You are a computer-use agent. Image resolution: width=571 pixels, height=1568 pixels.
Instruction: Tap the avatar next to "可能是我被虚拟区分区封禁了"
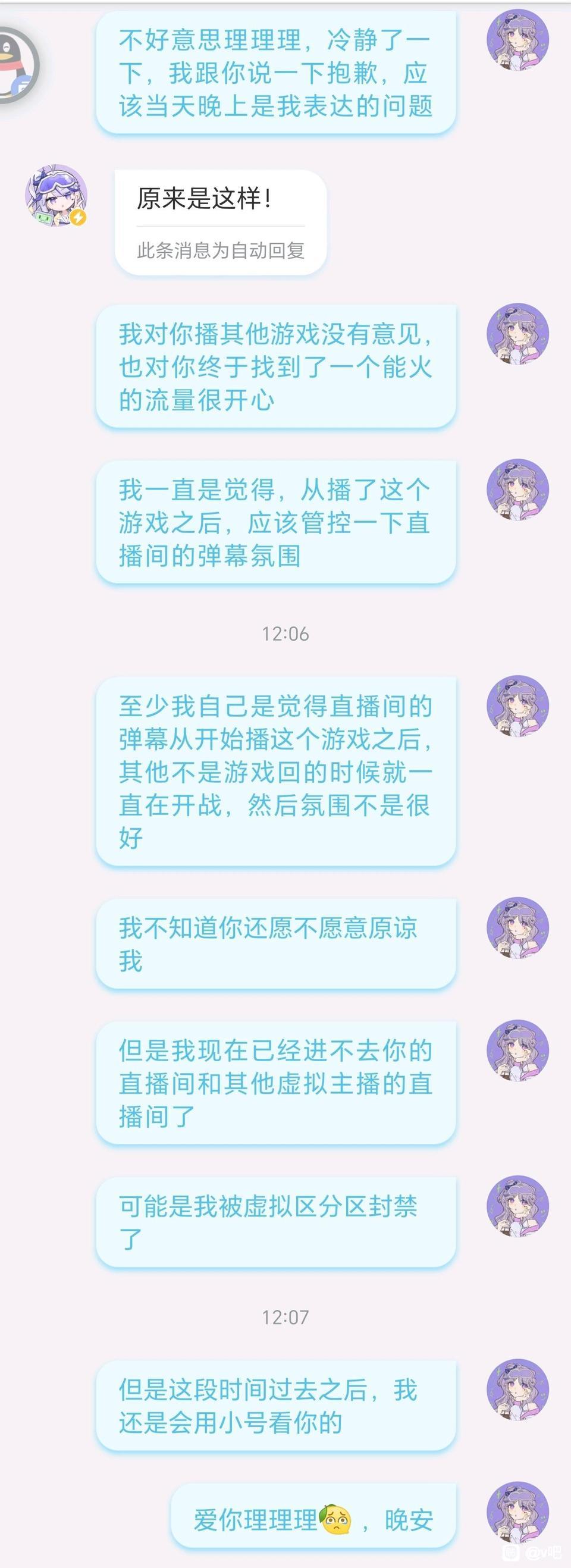[518, 1206]
